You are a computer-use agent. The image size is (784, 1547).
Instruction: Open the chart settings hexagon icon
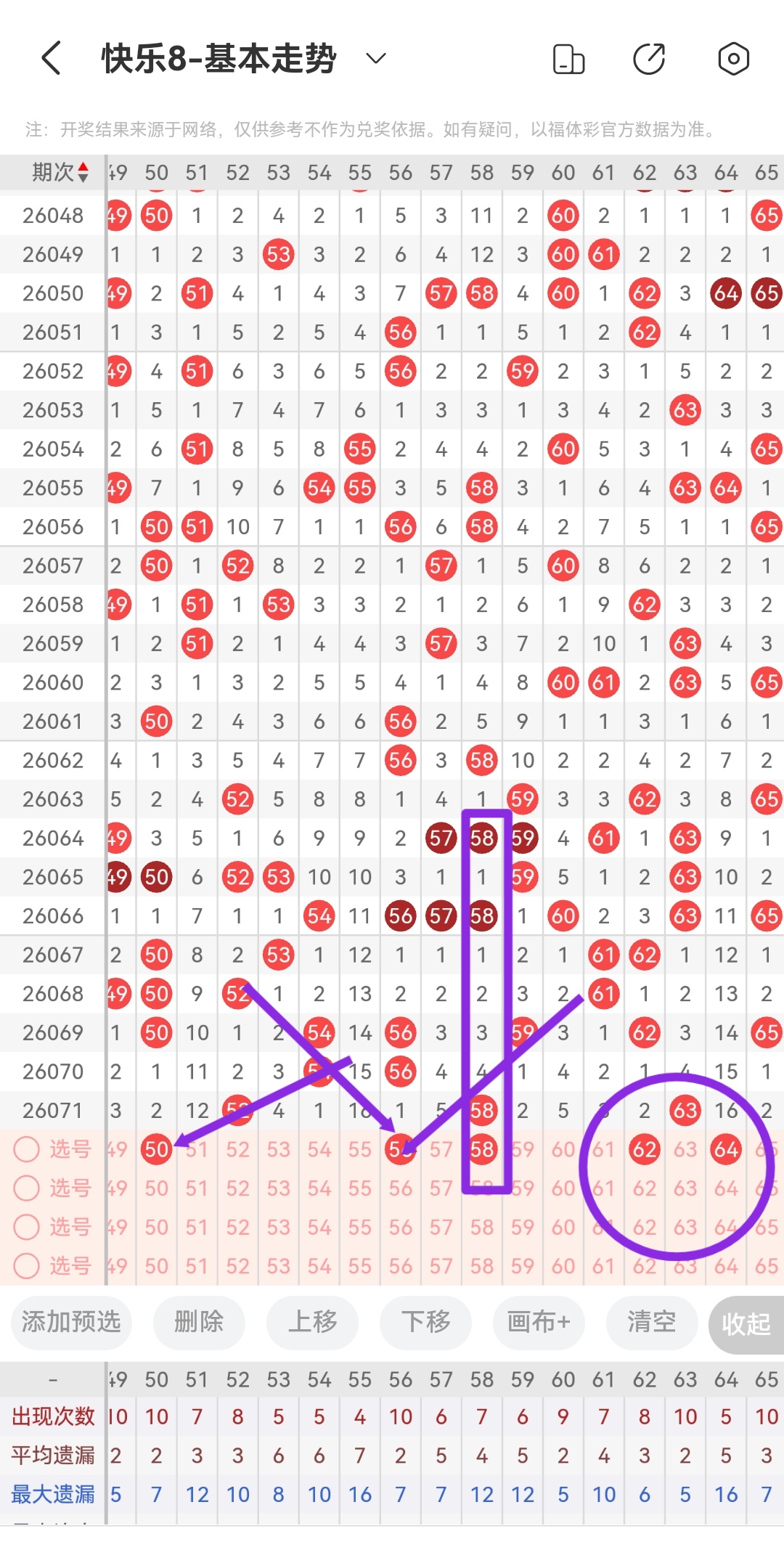coord(733,59)
